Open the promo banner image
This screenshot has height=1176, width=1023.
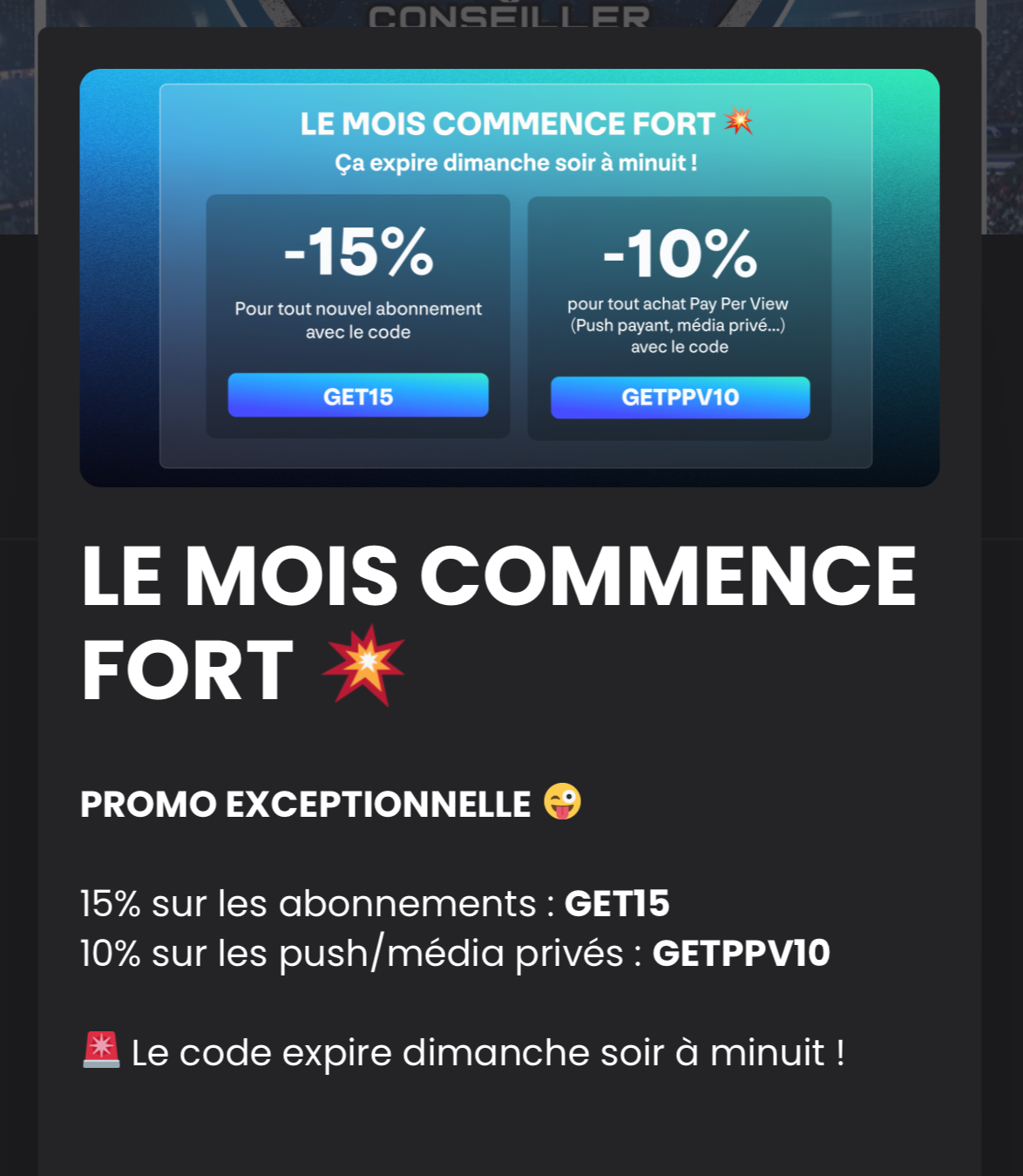click(x=509, y=277)
